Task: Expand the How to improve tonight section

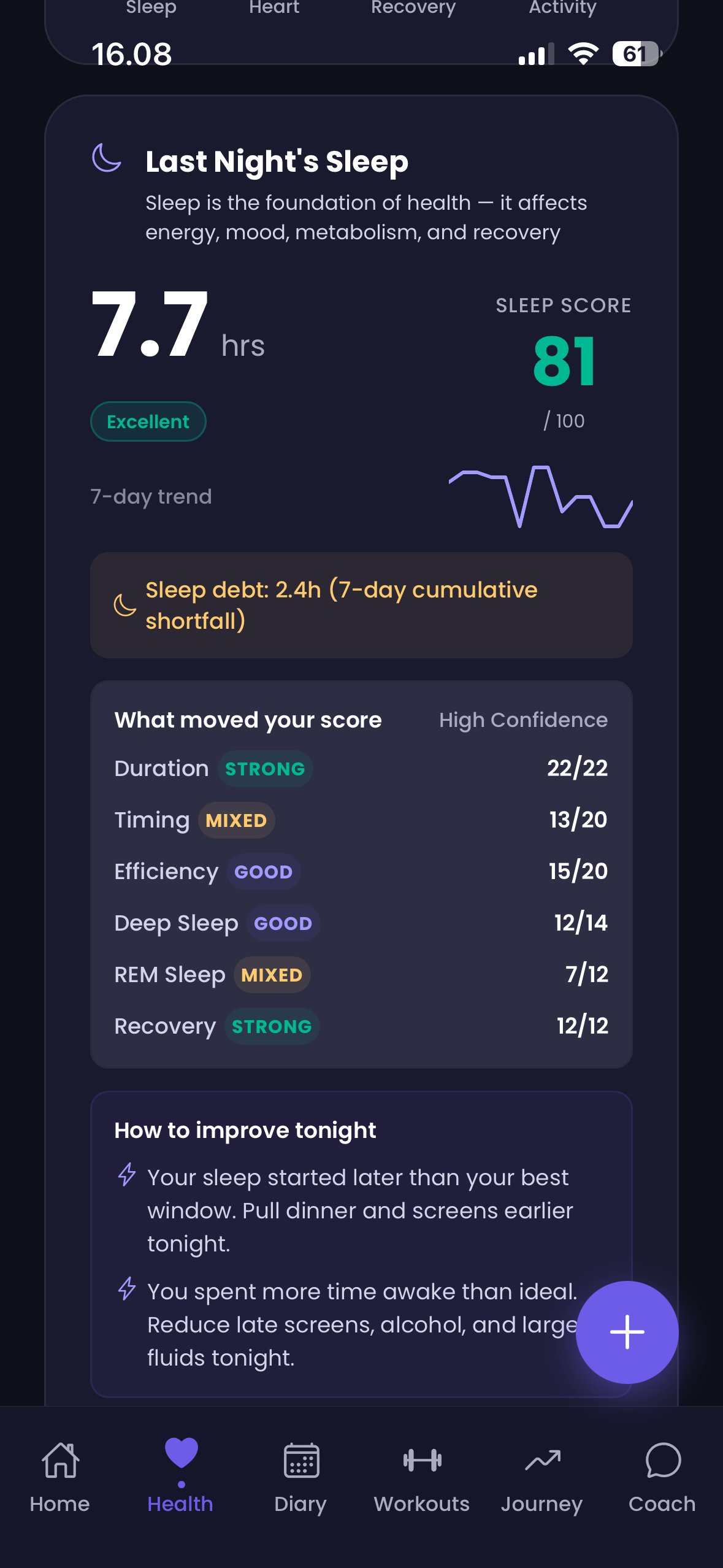Action: click(245, 1129)
